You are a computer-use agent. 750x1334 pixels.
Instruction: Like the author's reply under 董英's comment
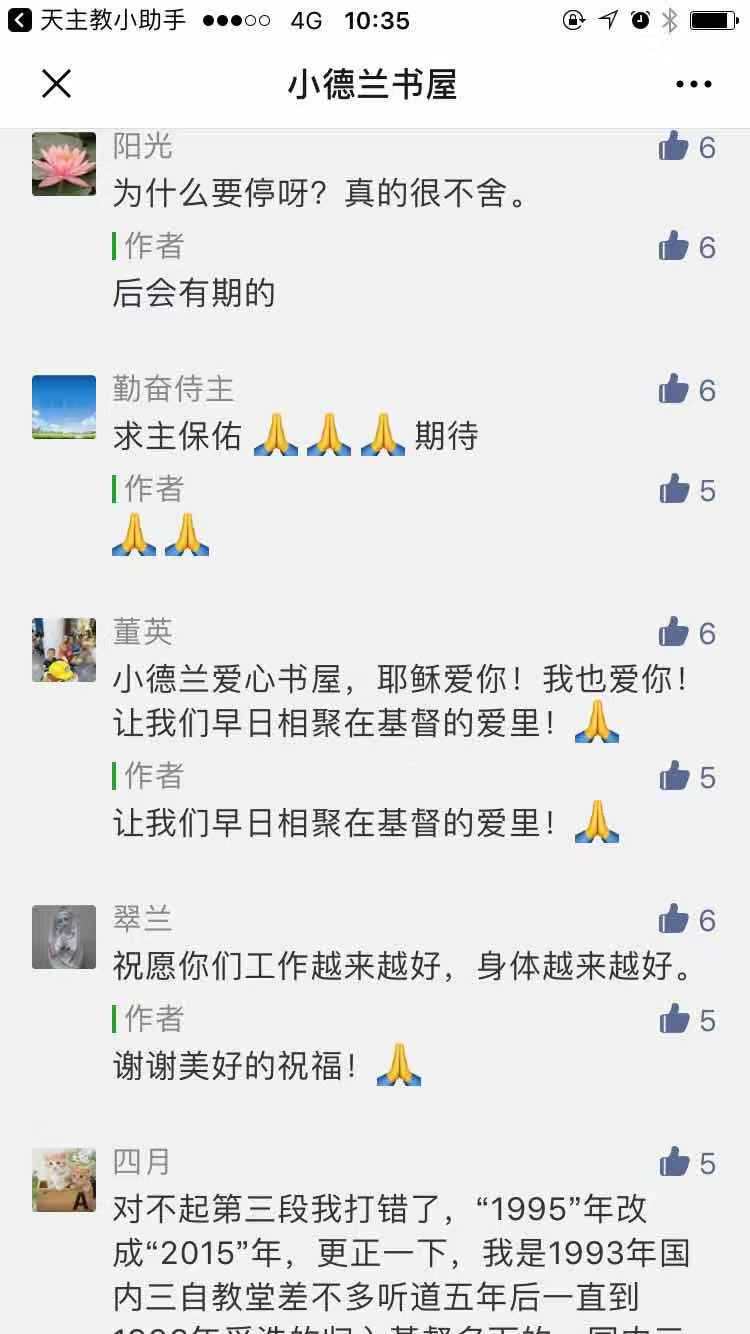pos(675,777)
